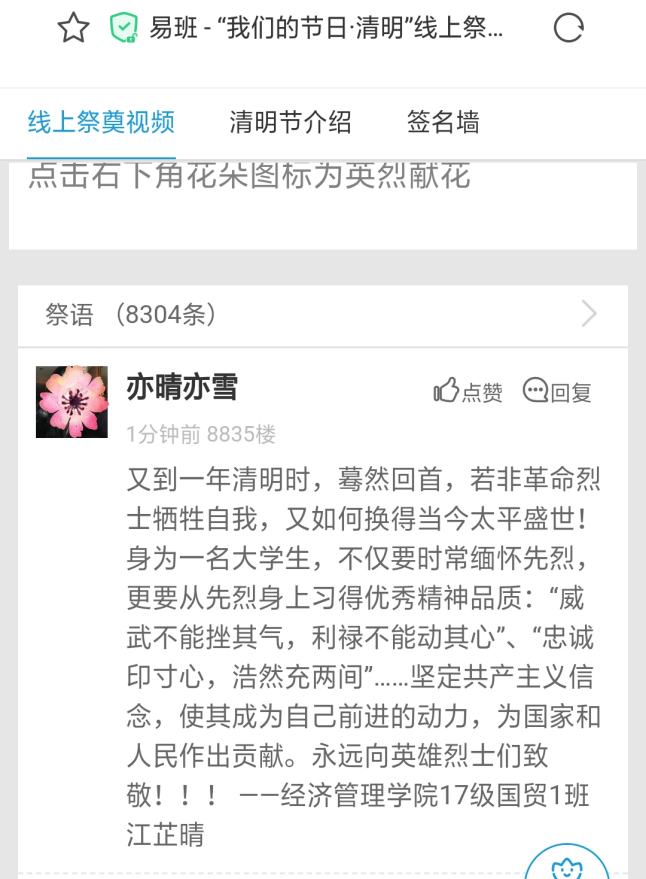
Task: Bookmark this page with the star icon
Action: [73, 28]
